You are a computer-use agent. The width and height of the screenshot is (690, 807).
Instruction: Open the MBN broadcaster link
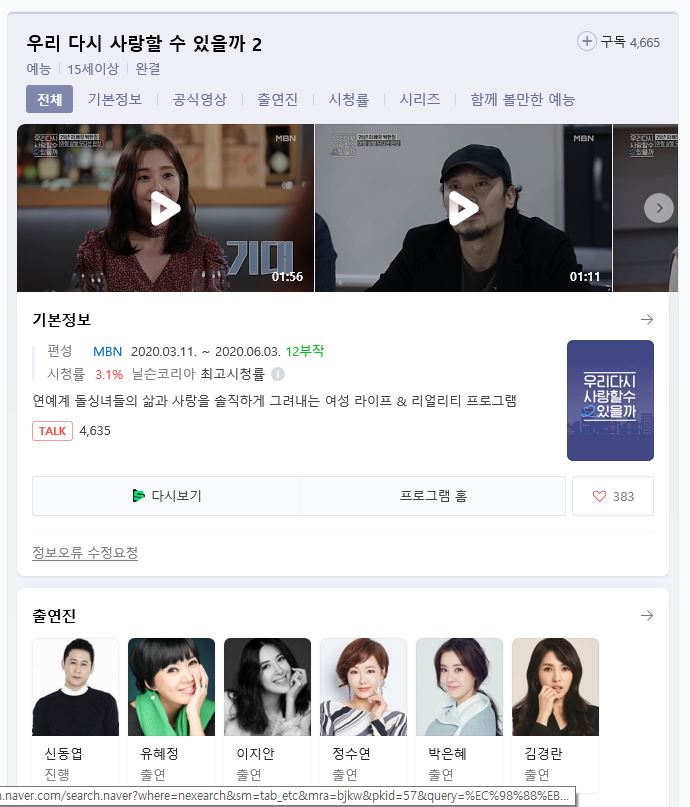[107, 351]
